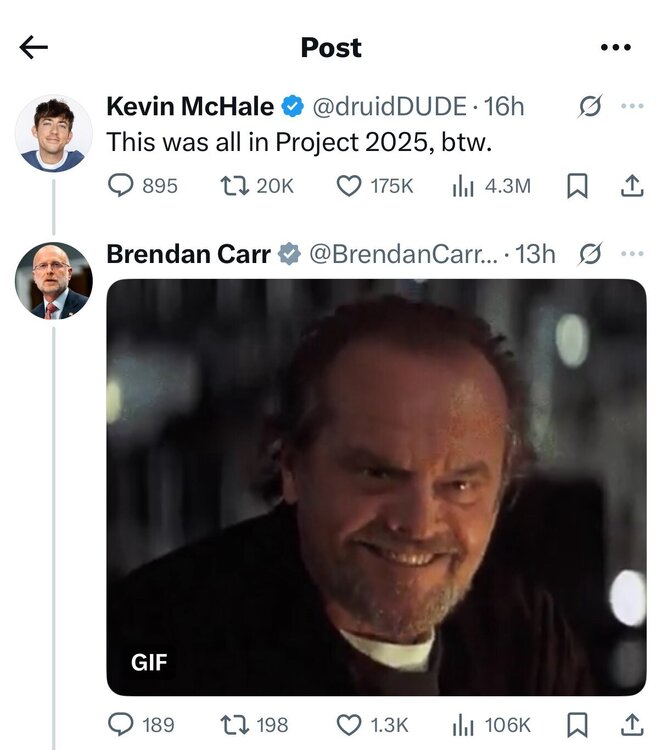This screenshot has height=750, width=662.
Task: Tap the Grok icon on Kevin McHale's post
Action: pos(590,106)
